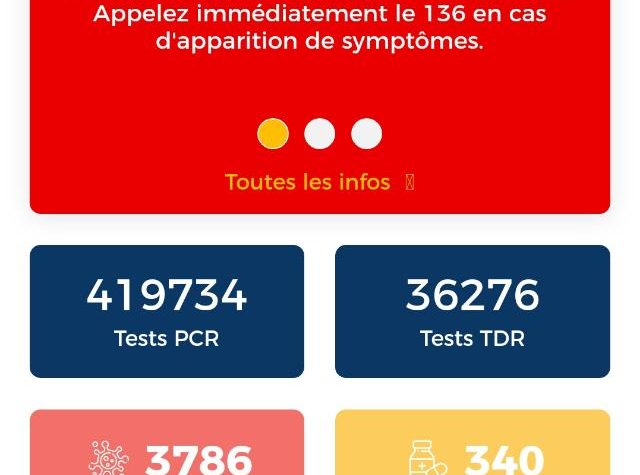Select the first yellow carousel dot
This screenshot has height=475, width=640.
coord(273,134)
